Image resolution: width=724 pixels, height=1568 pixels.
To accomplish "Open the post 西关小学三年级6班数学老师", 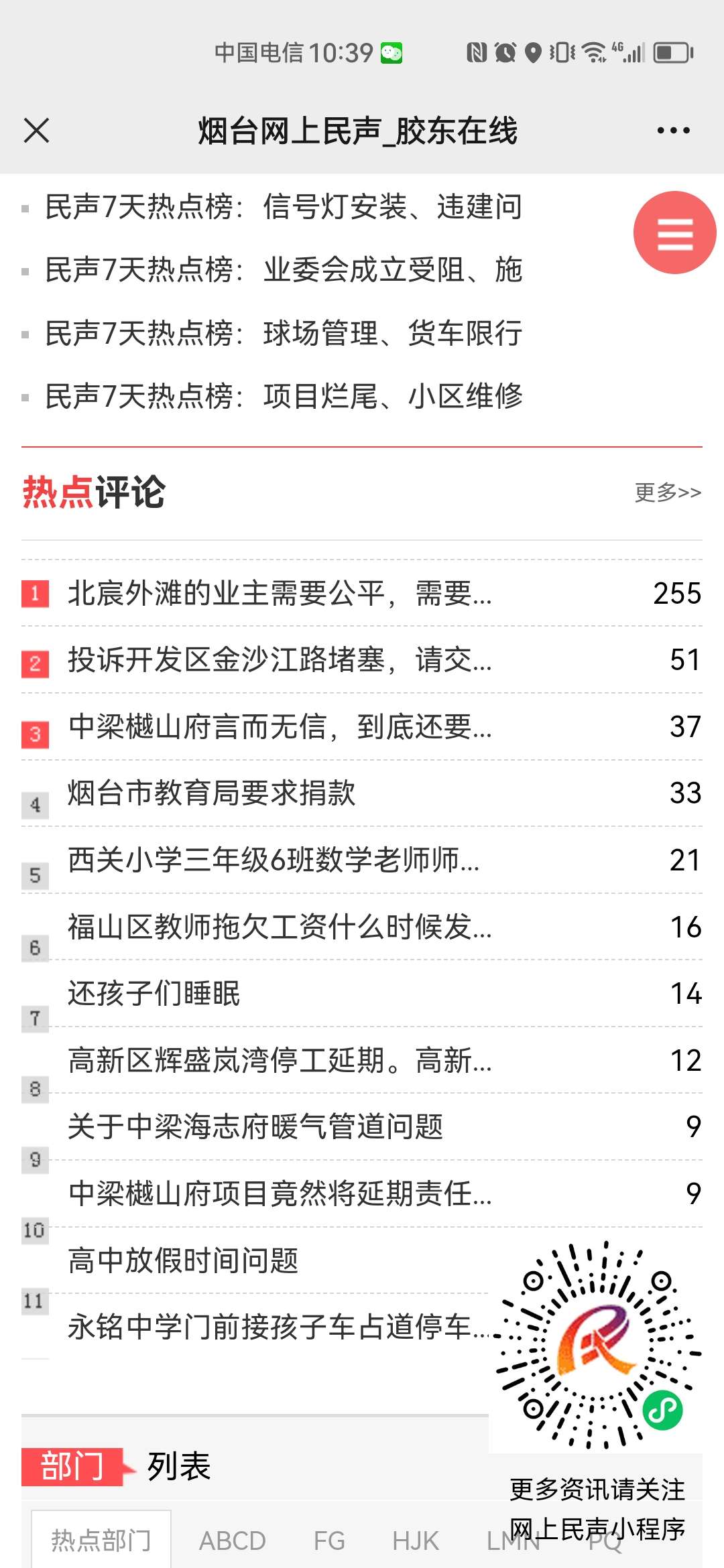I will click(274, 860).
